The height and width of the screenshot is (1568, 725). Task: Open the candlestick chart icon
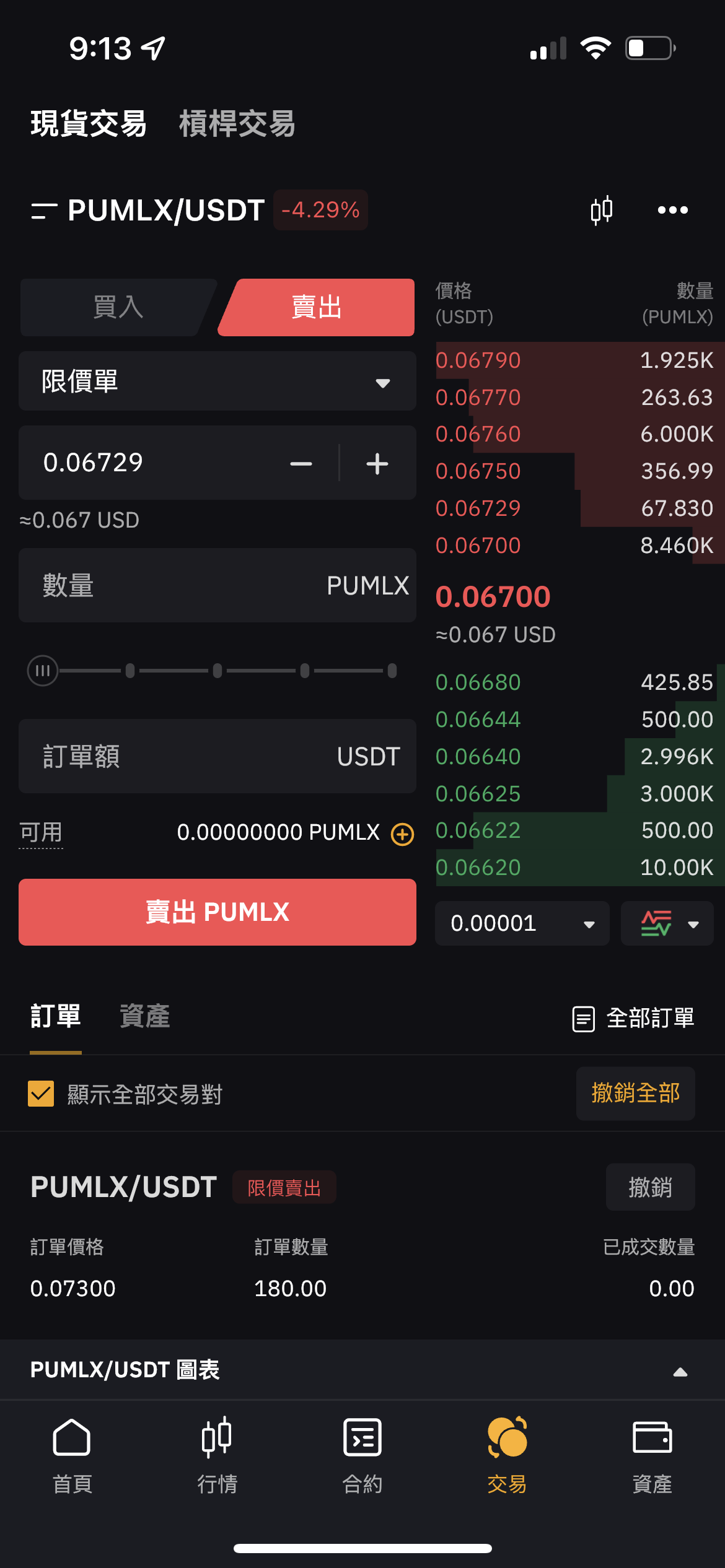(601, 211)
